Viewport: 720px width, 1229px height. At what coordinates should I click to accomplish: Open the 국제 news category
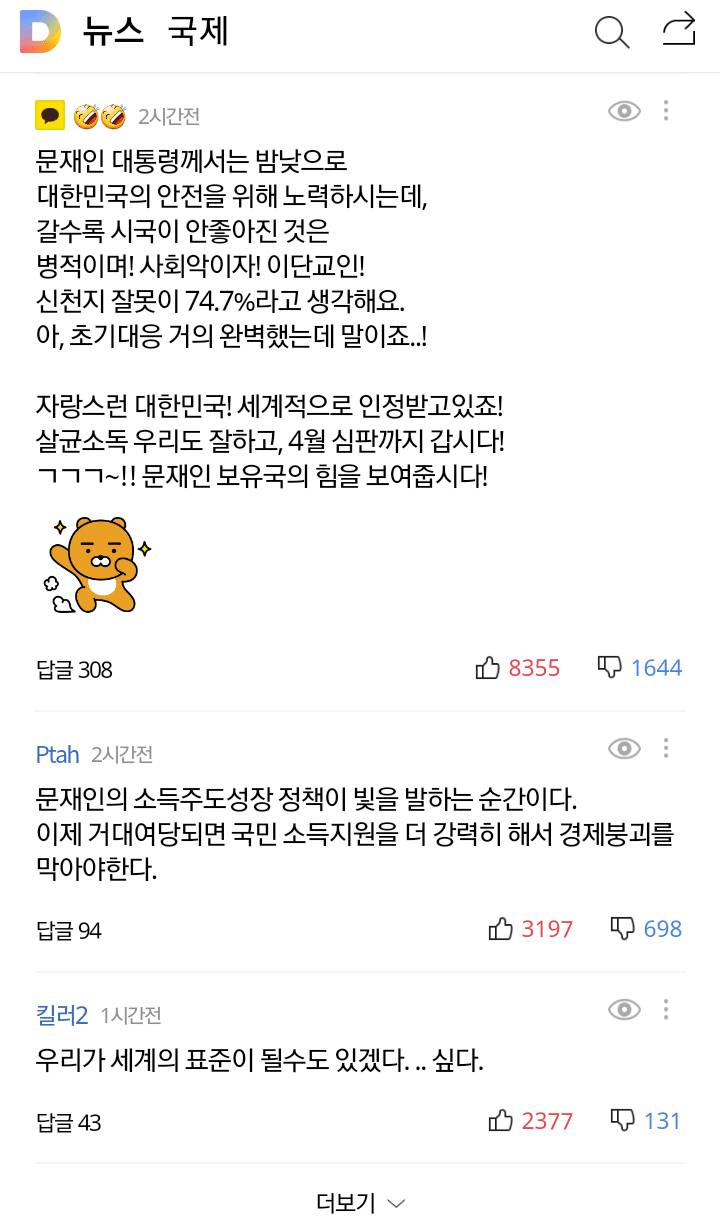(x=198, y=32)
